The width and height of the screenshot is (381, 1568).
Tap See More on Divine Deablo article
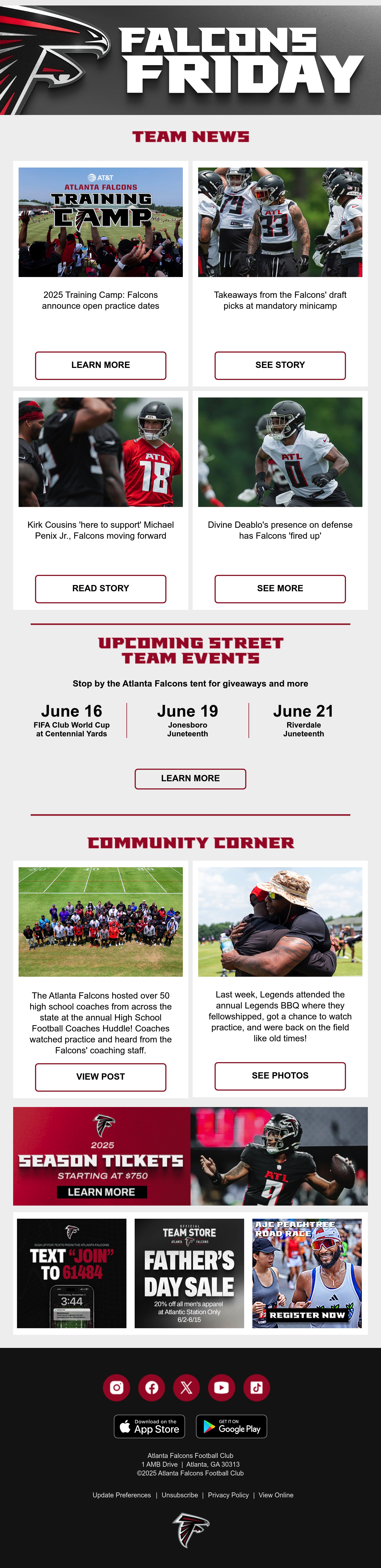pyautogui.click(x=280, y=589)
